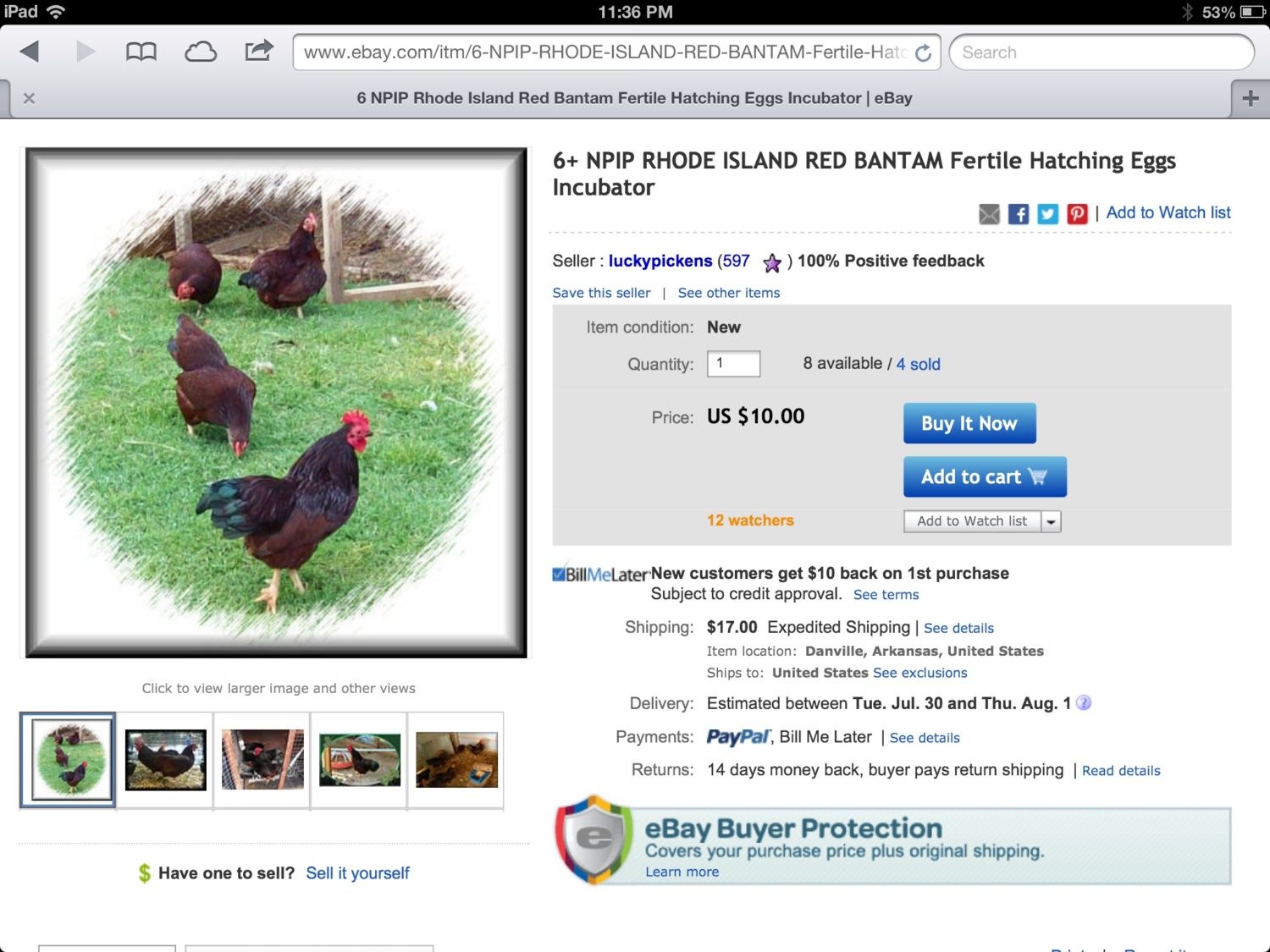1270x952 pixels.
Task: Tap the browser Search field
Action: click(x=1101, y=52)
